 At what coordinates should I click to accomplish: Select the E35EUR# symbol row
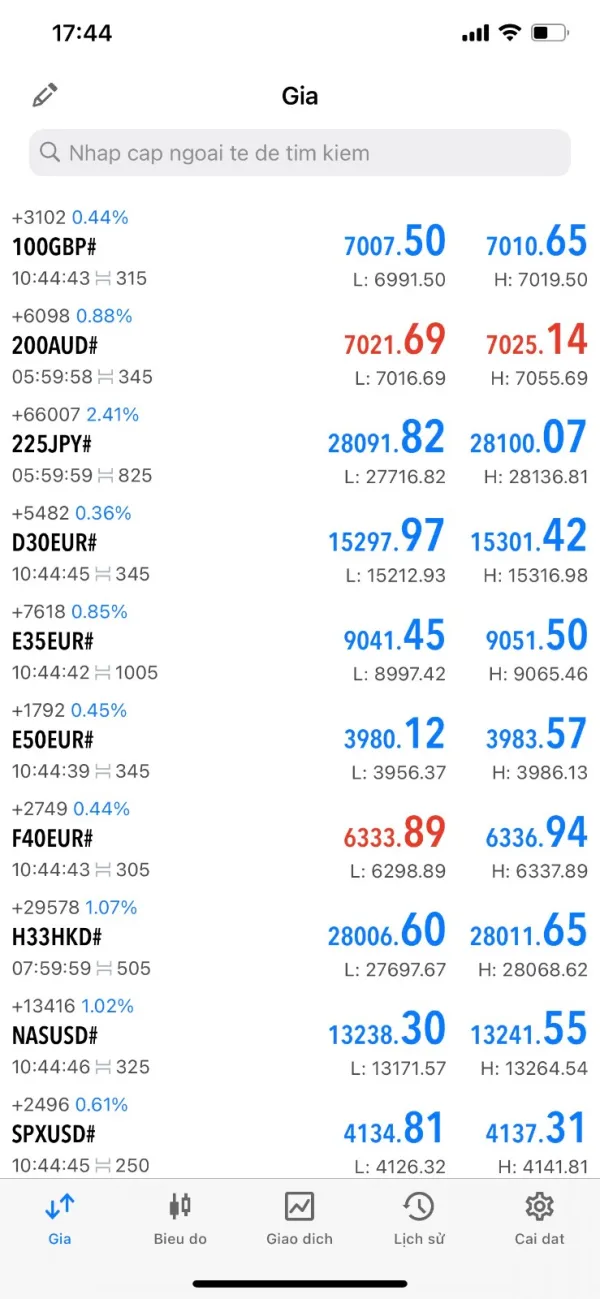[x=300, y=642]
